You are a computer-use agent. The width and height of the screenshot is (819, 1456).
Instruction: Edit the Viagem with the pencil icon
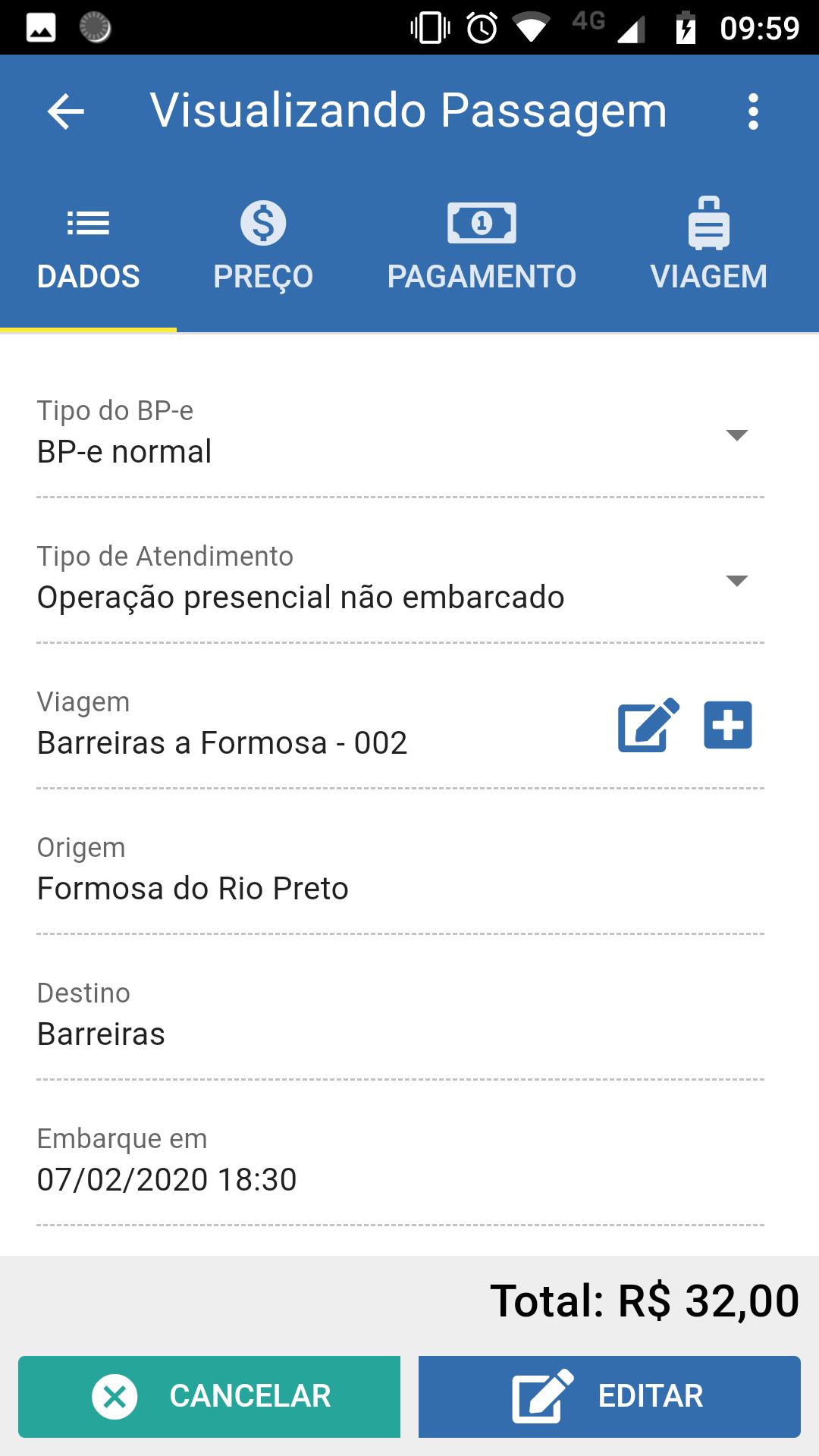[x=648, y=726]
